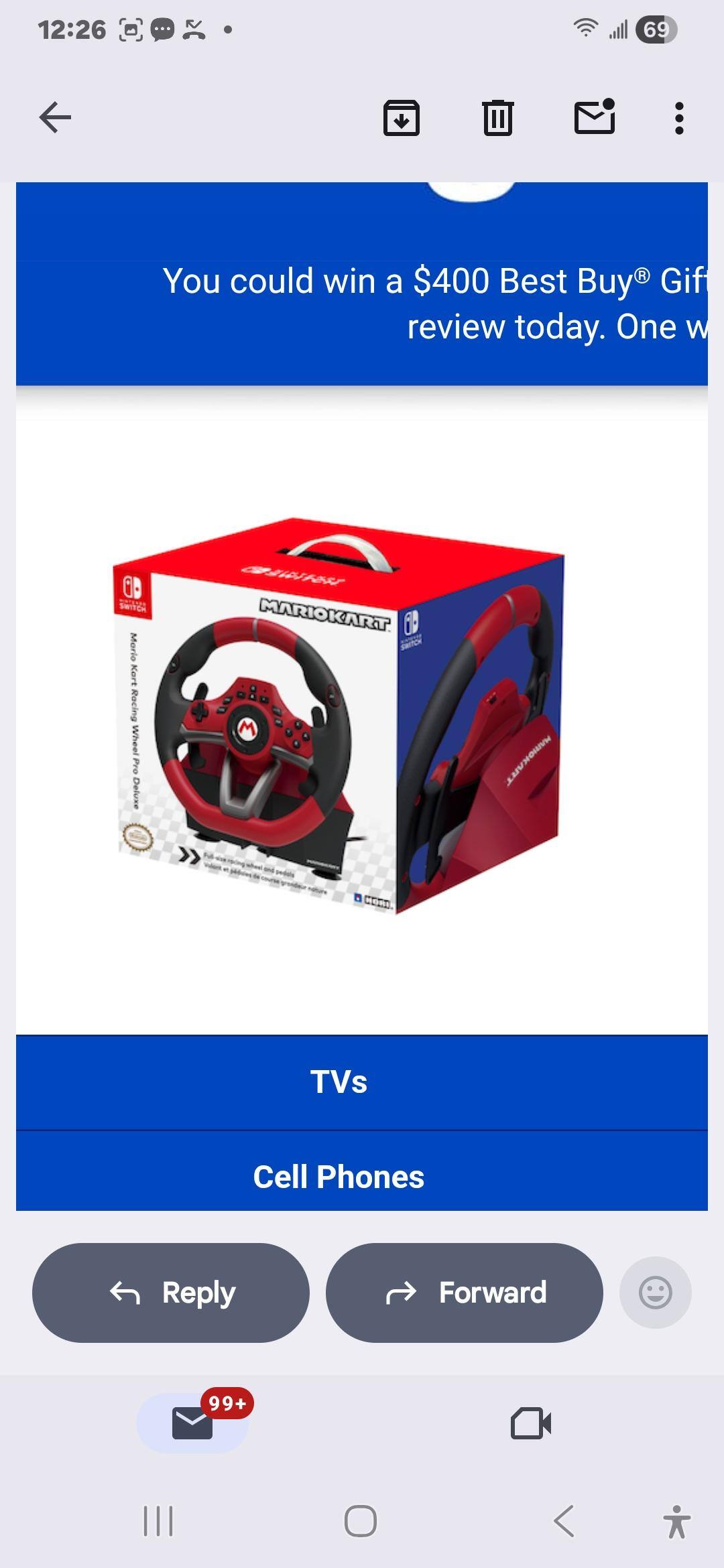Open recent apps from navigation bar

[158, 1521]
